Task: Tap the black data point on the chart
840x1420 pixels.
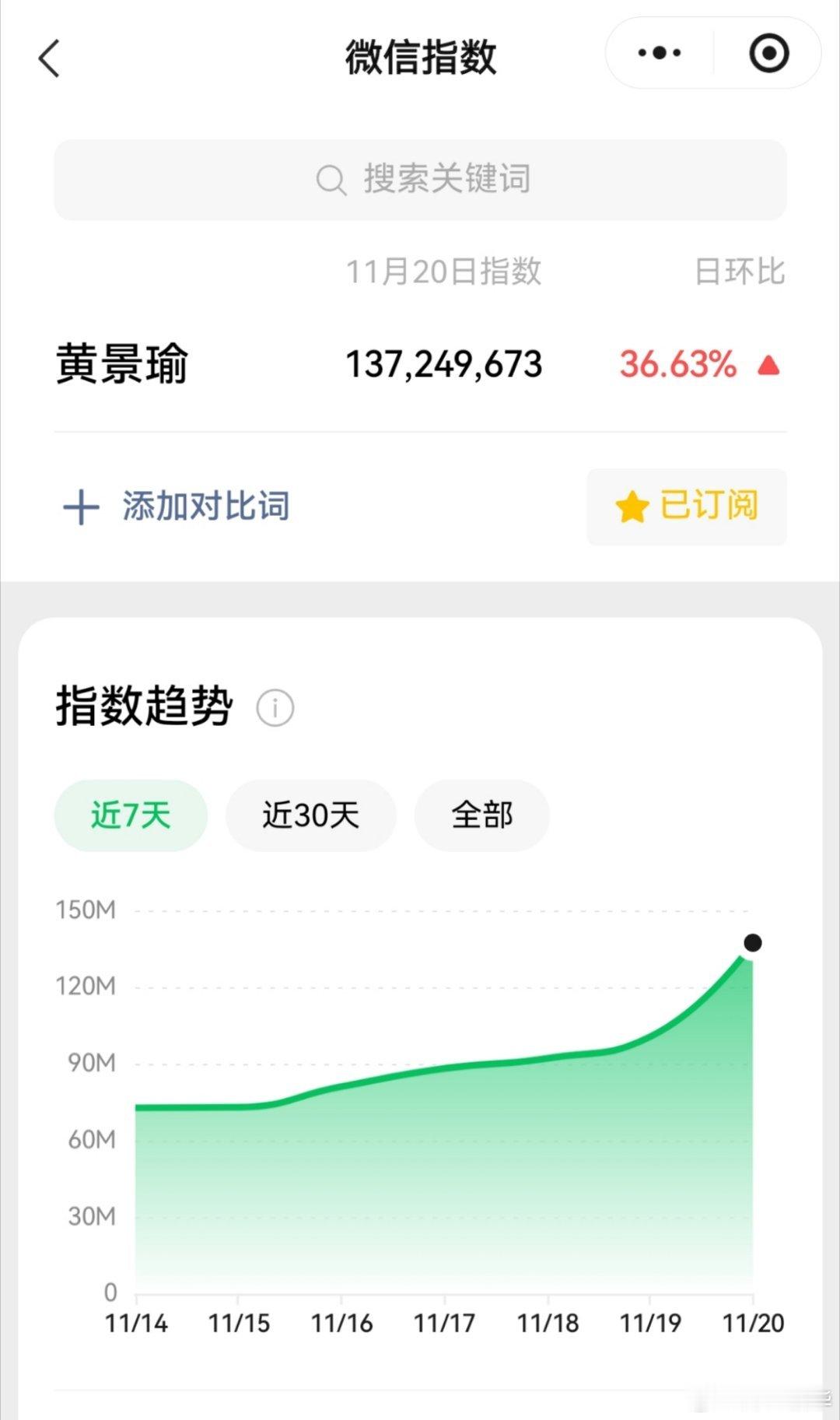Action: [x=751, y=944]
